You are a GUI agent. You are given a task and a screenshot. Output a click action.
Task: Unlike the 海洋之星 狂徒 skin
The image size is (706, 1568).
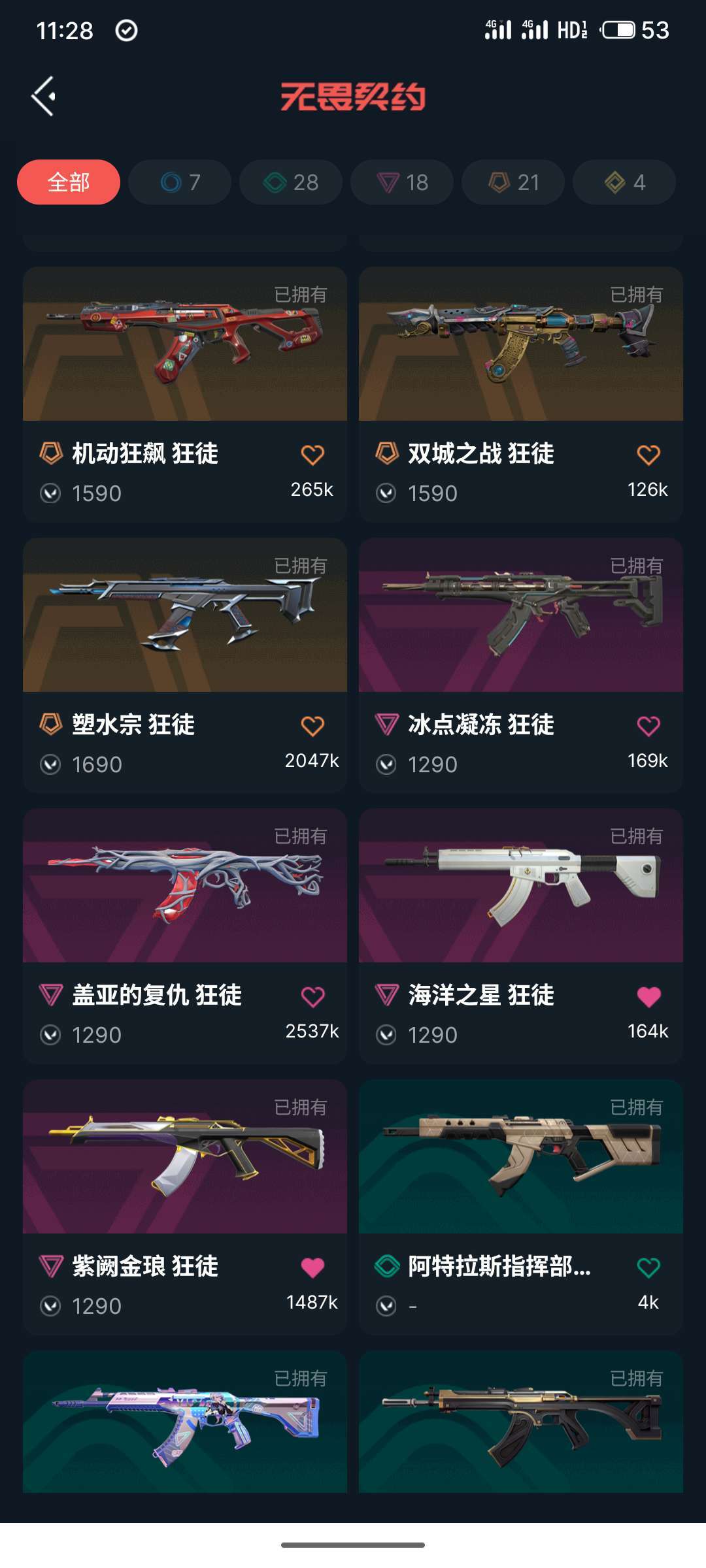pyautogui.click(x=648, y=997)
